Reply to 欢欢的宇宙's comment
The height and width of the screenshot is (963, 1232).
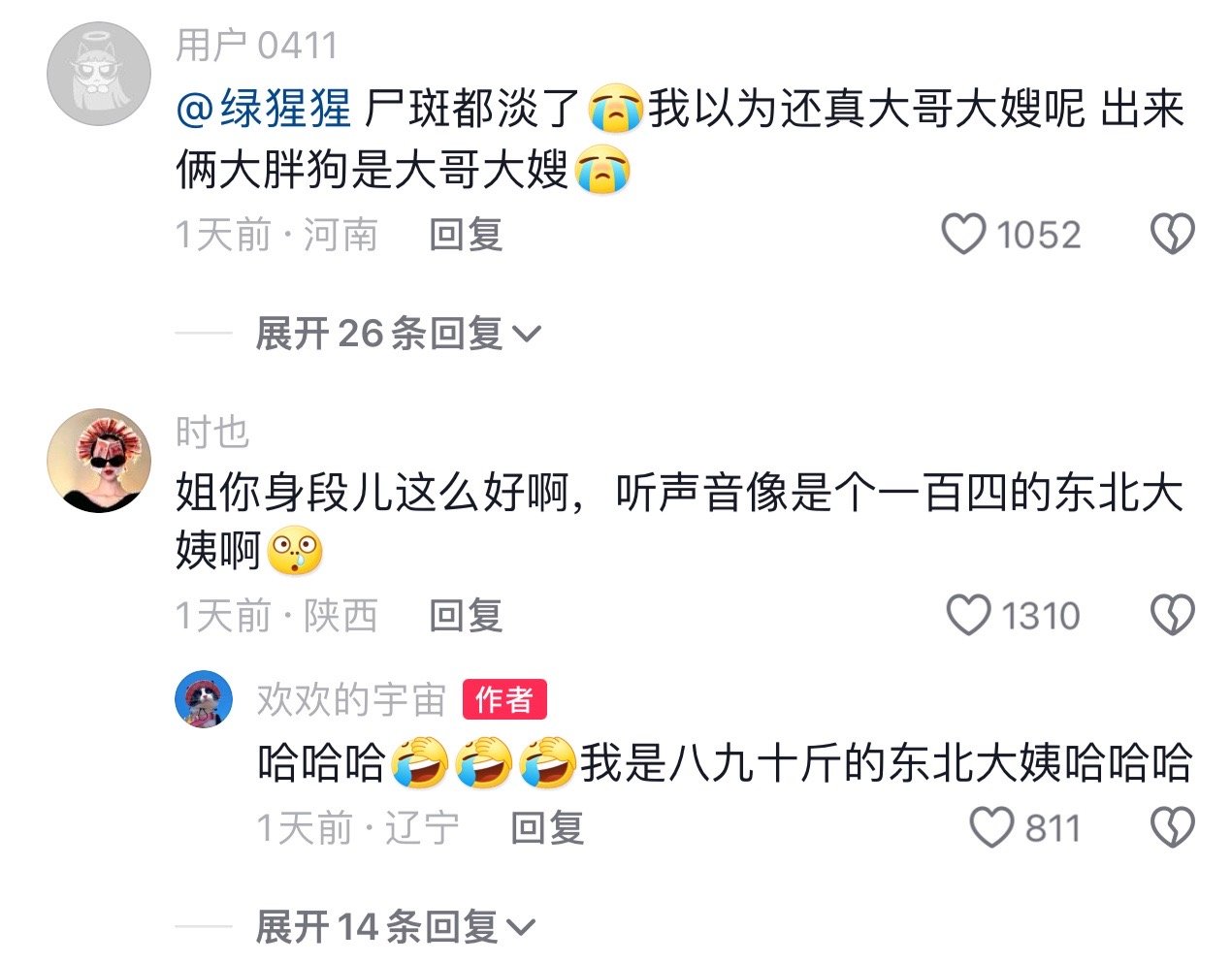547,828
